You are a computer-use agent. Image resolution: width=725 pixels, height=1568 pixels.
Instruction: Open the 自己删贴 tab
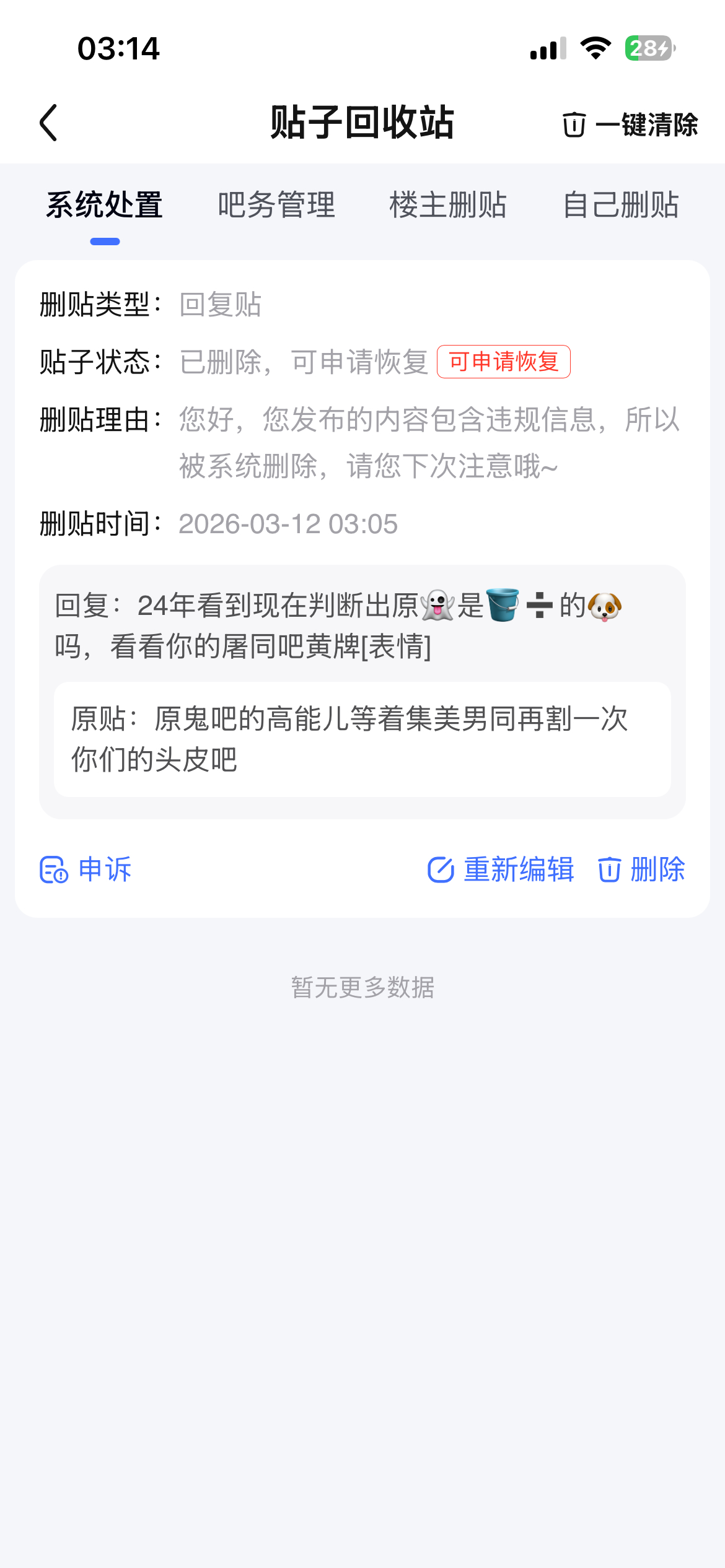620,206
